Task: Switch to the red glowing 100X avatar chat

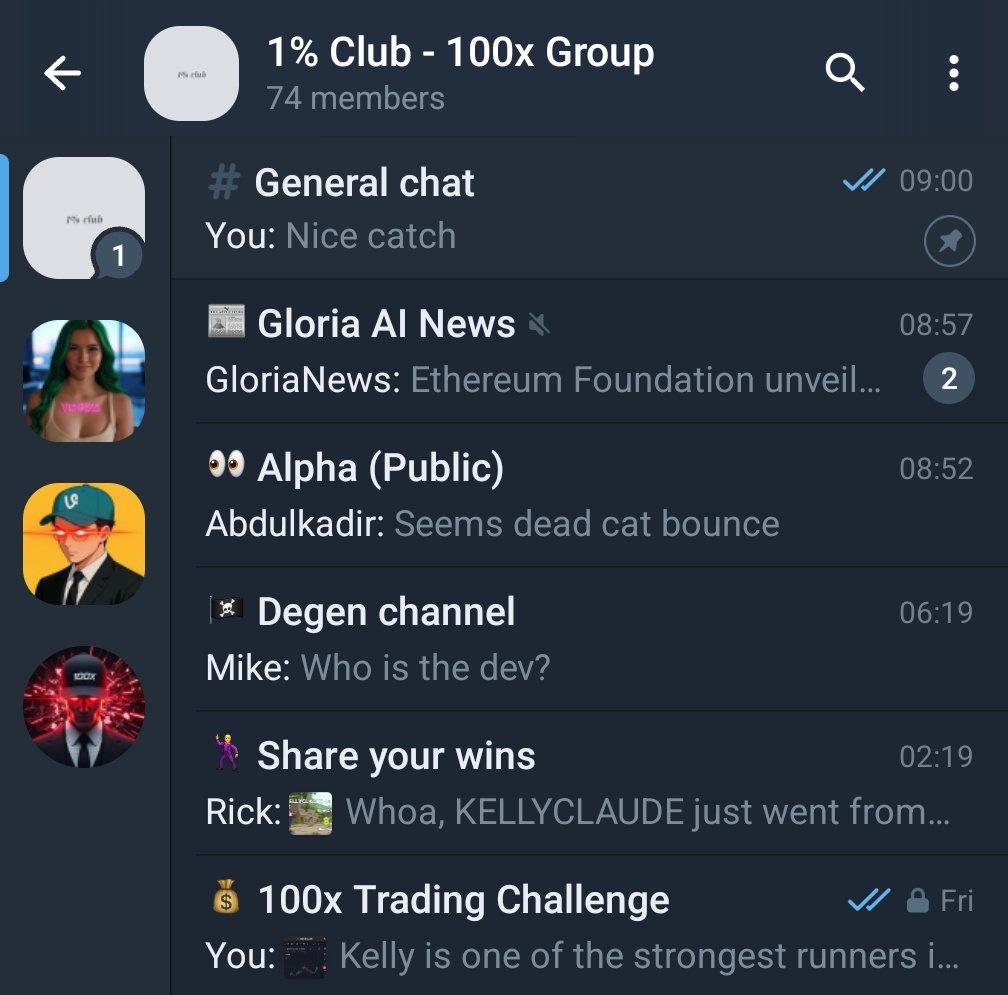Action: point(84,707)
